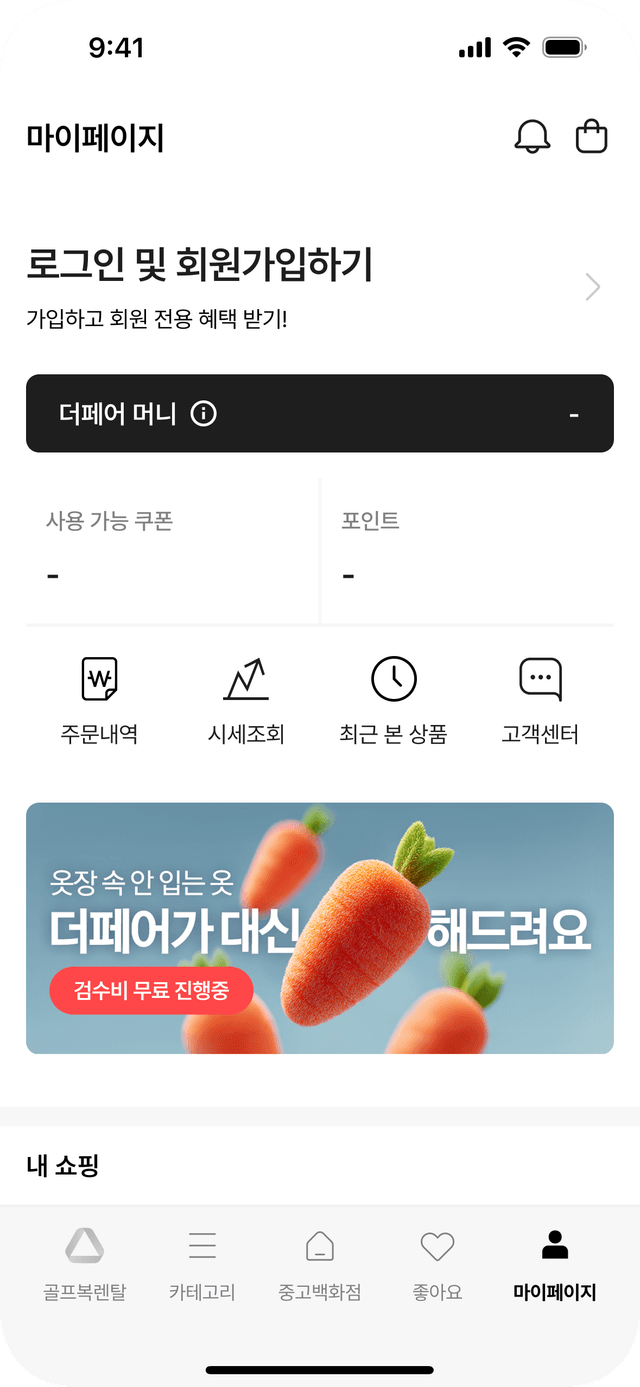This screenshot has width=640, height=1387.
Task: Open the 검수비 무료 진행중 carrot banner
Action: (x=320, y=928)
